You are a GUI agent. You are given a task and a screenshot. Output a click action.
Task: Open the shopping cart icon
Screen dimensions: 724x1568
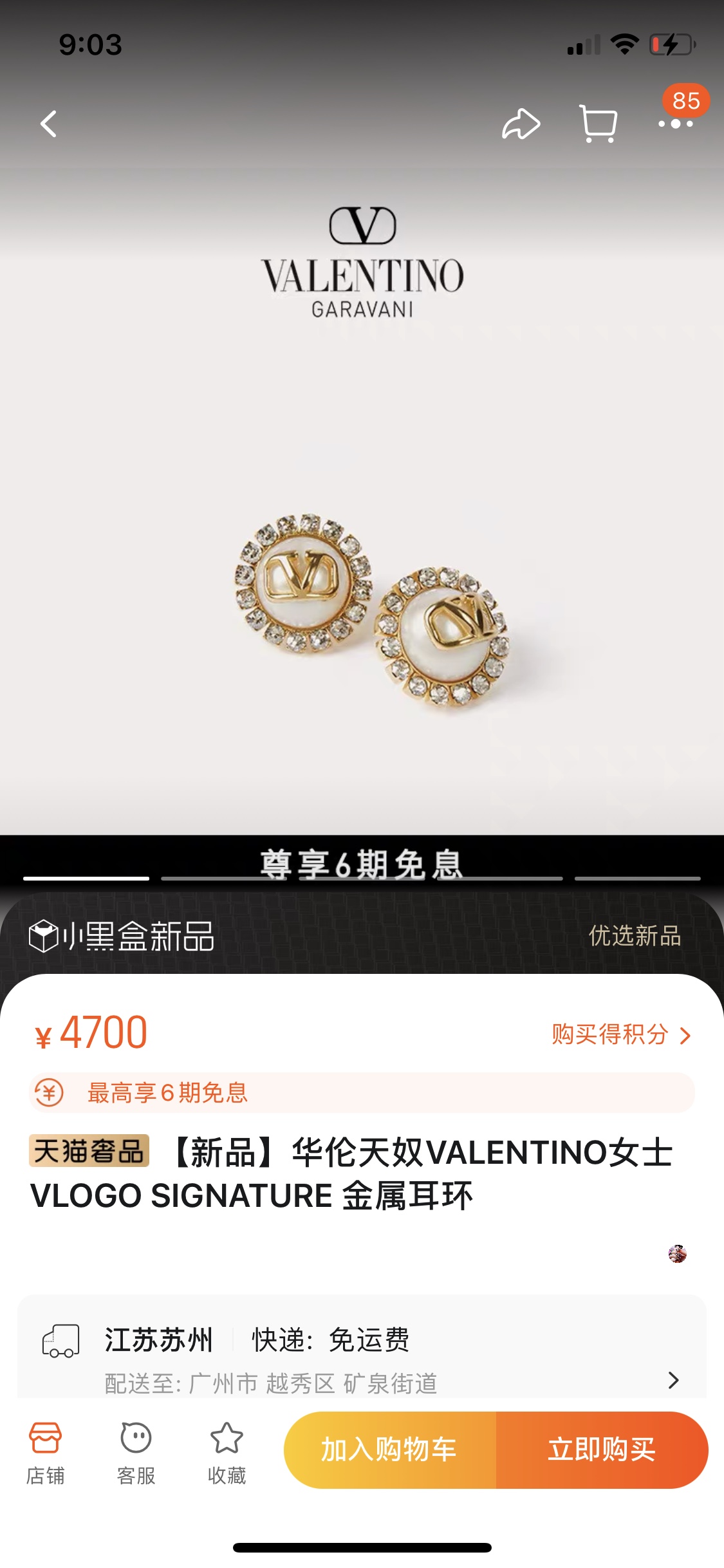pos(599,124)
